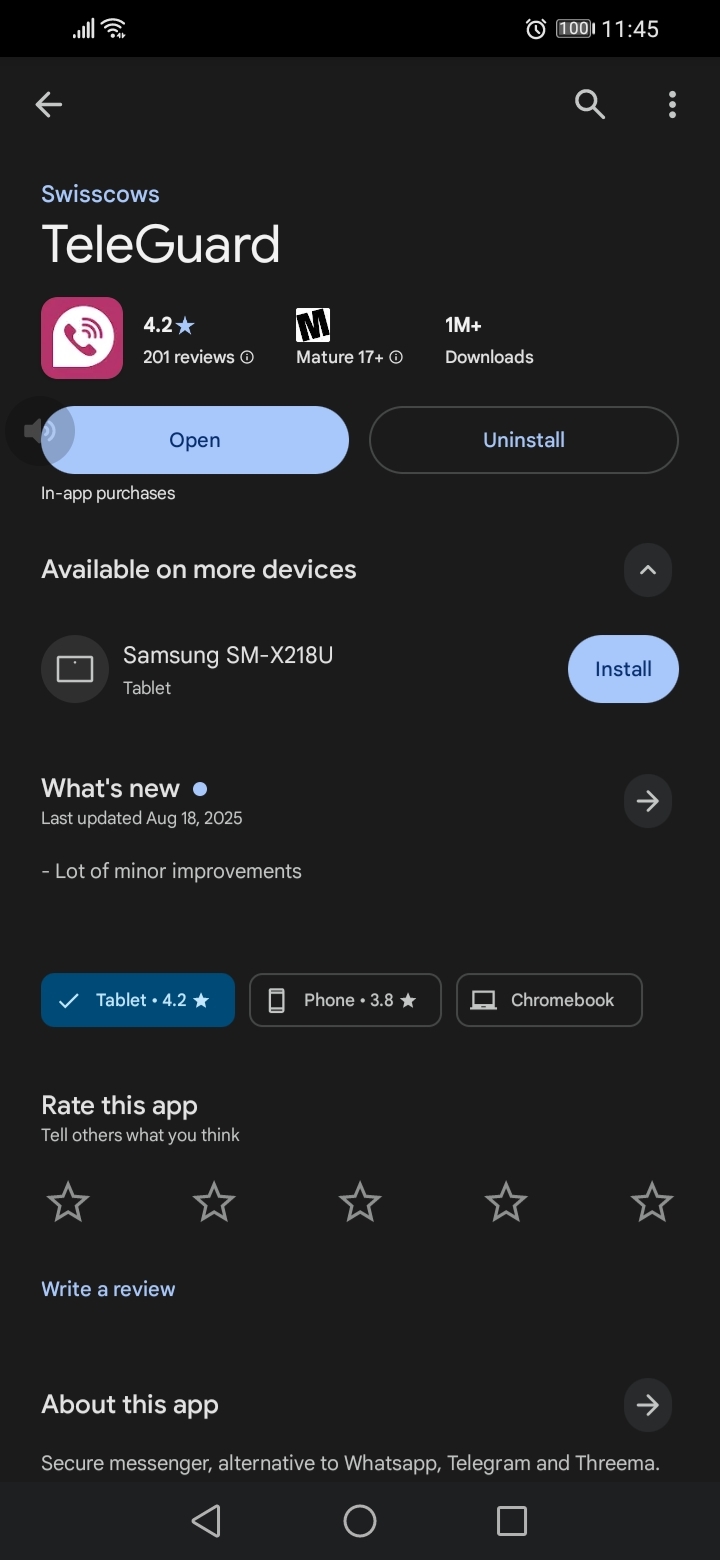Viewport: 720px width, 1560px height.
Task: Open the search icon in app bar
Action: point(590,104)
